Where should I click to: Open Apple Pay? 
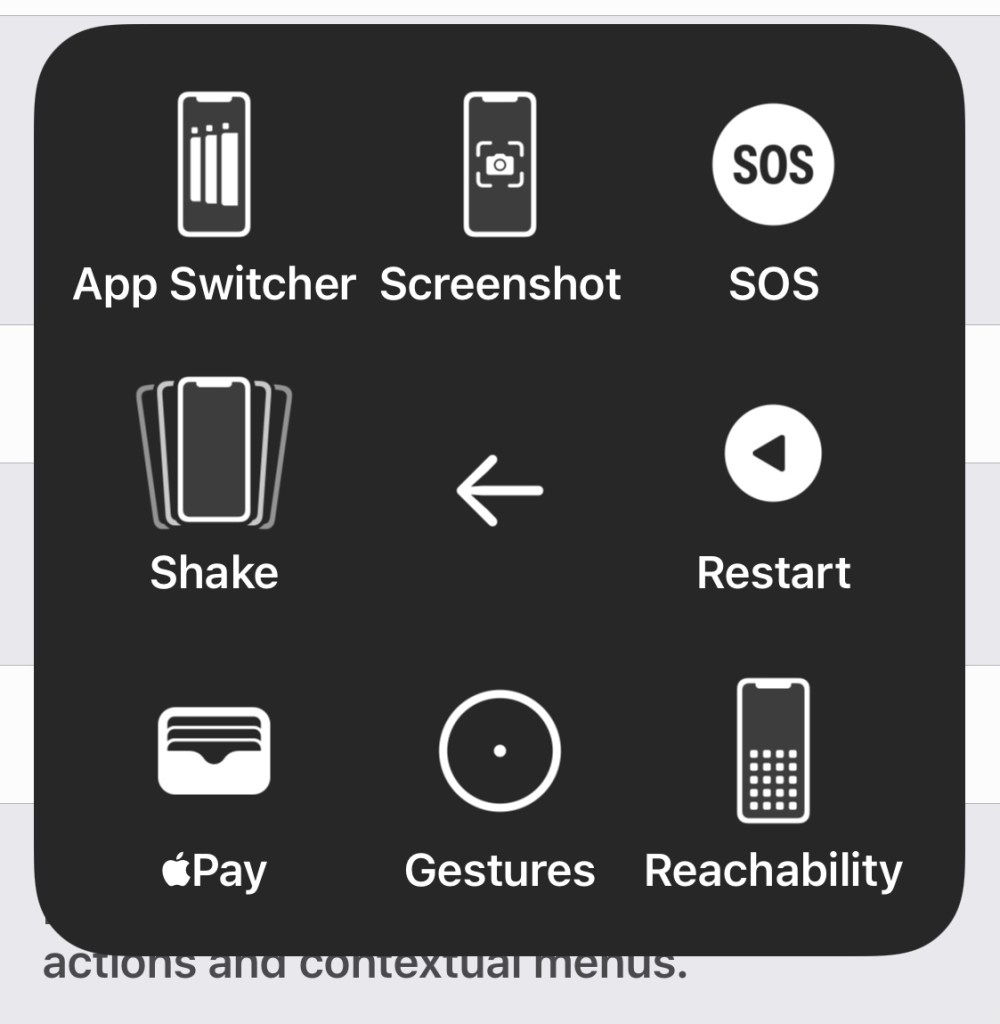[x=214, y=780]
